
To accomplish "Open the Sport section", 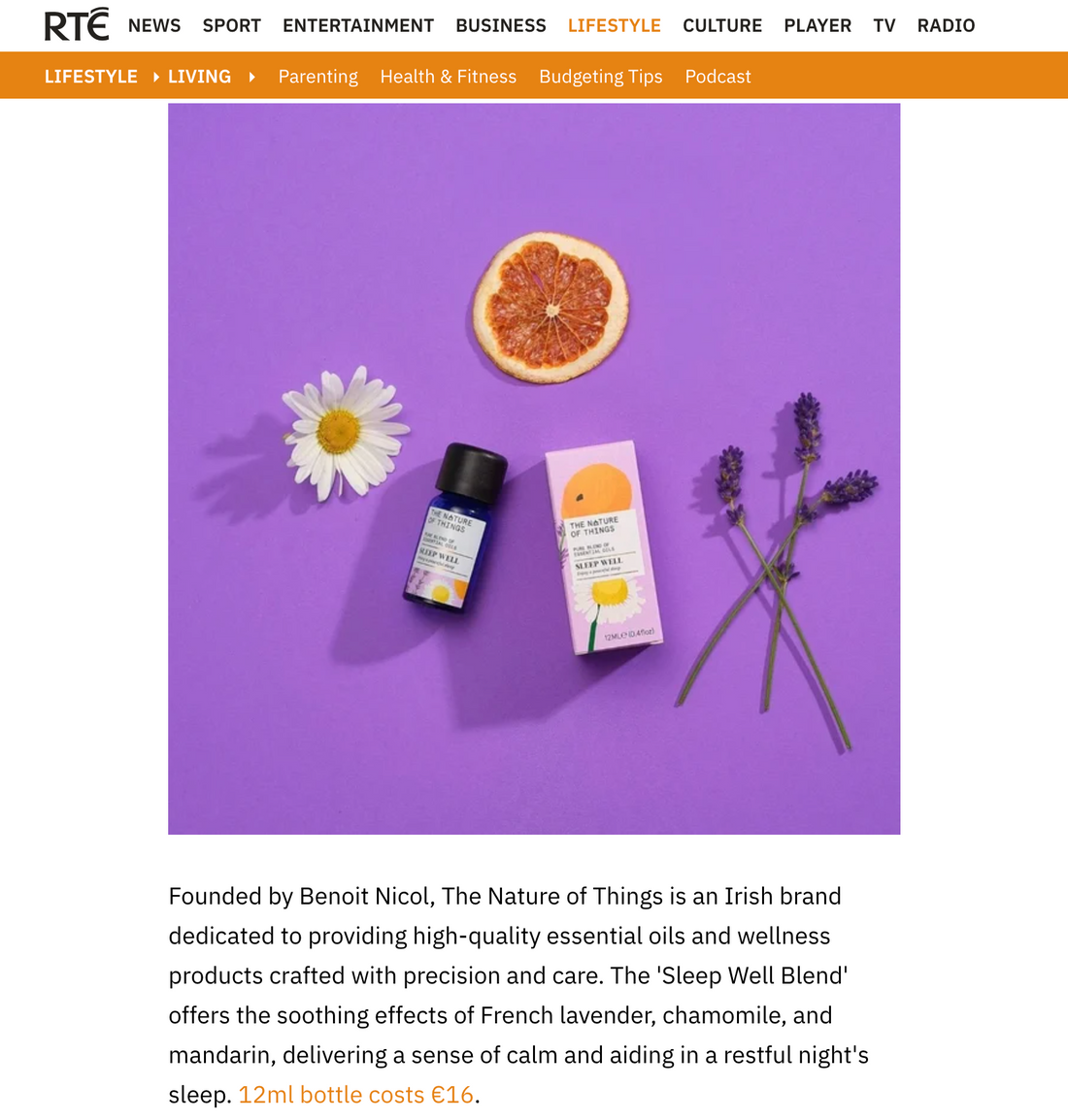I will (x=231, y=26).
